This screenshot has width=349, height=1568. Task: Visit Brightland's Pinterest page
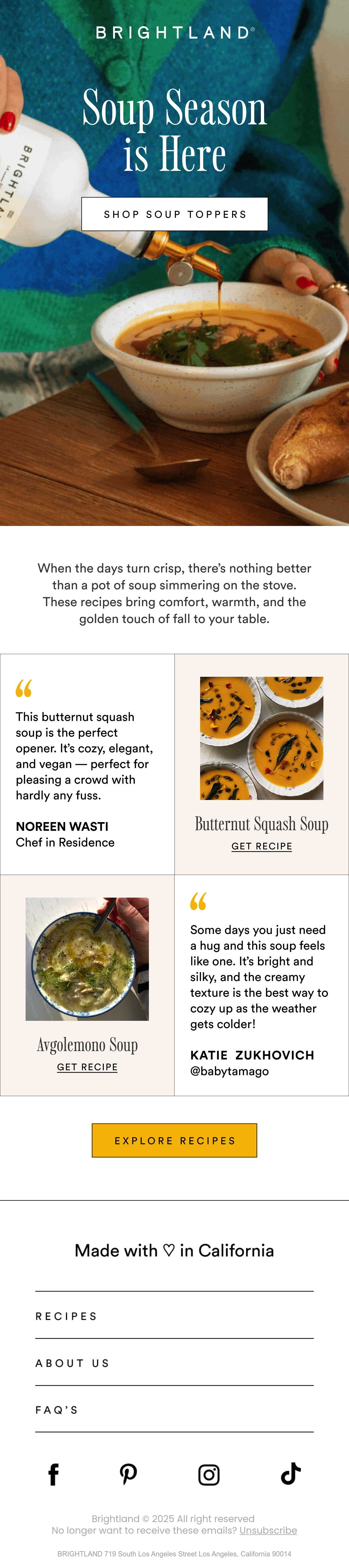click(129, 1474)
